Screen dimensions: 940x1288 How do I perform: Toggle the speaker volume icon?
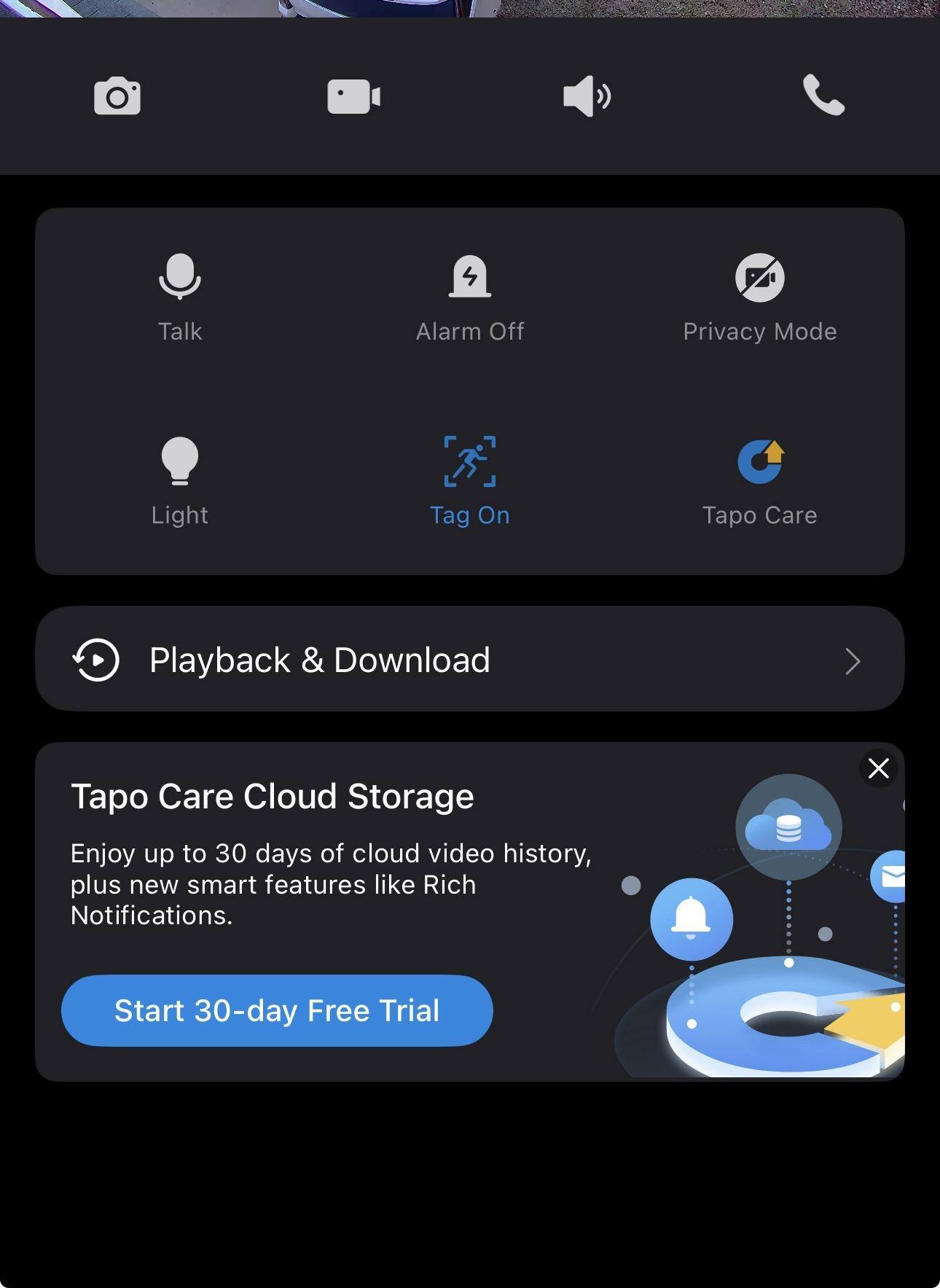coord(587,96)
